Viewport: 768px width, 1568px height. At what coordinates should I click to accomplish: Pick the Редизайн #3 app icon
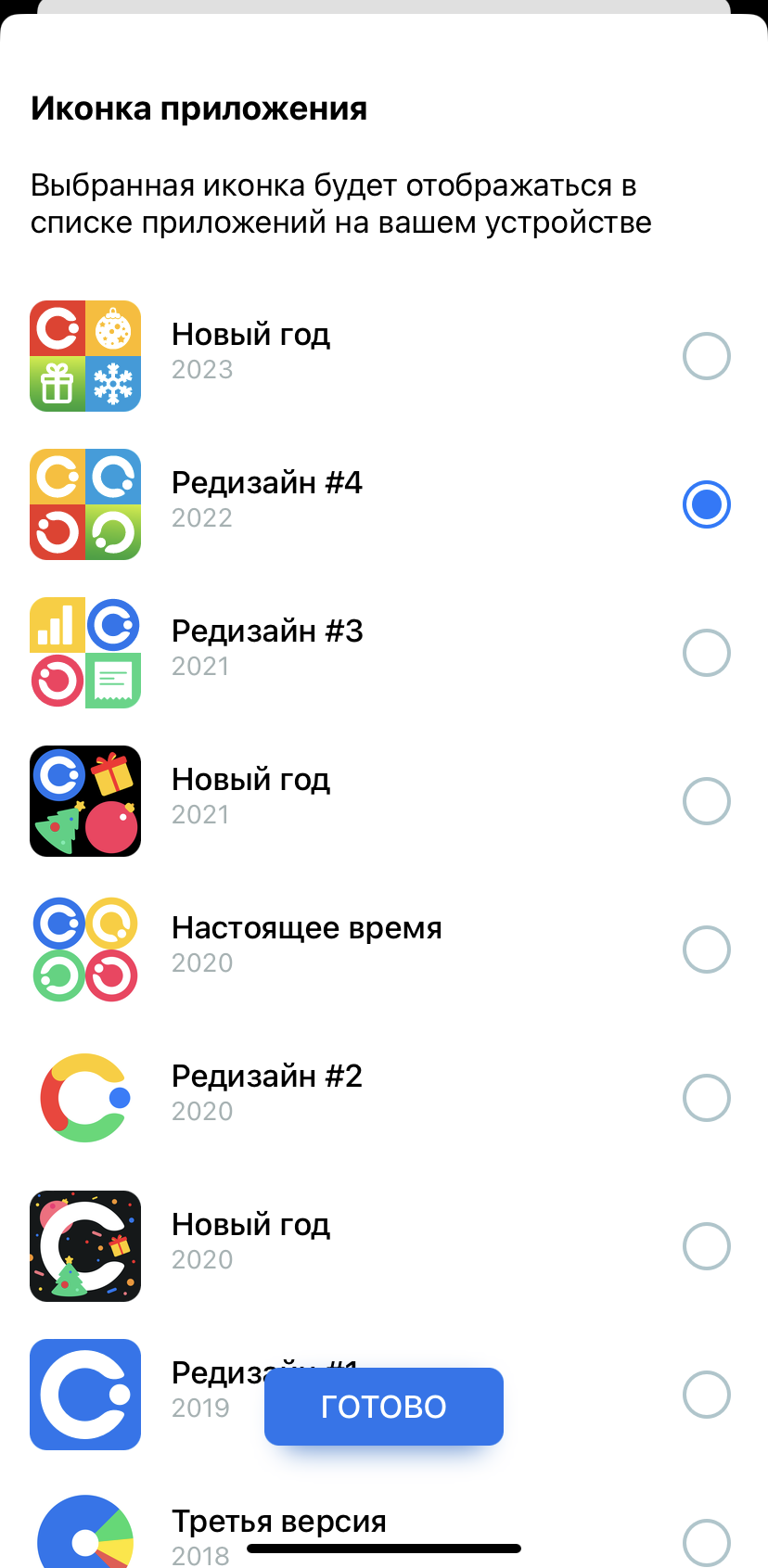(706, 653)
